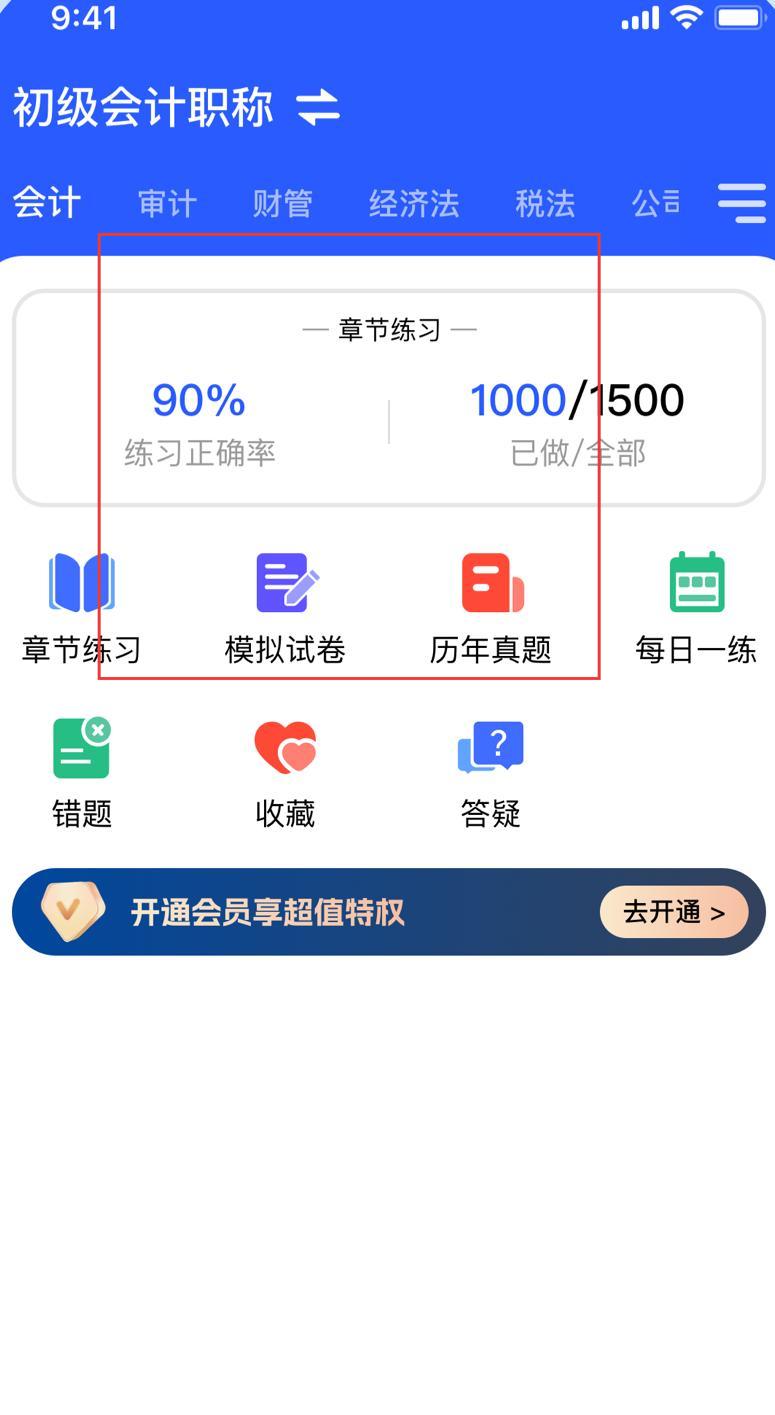Go to the 经济法 tab
Screen dimensions: 775x1415
pos(413,204)
